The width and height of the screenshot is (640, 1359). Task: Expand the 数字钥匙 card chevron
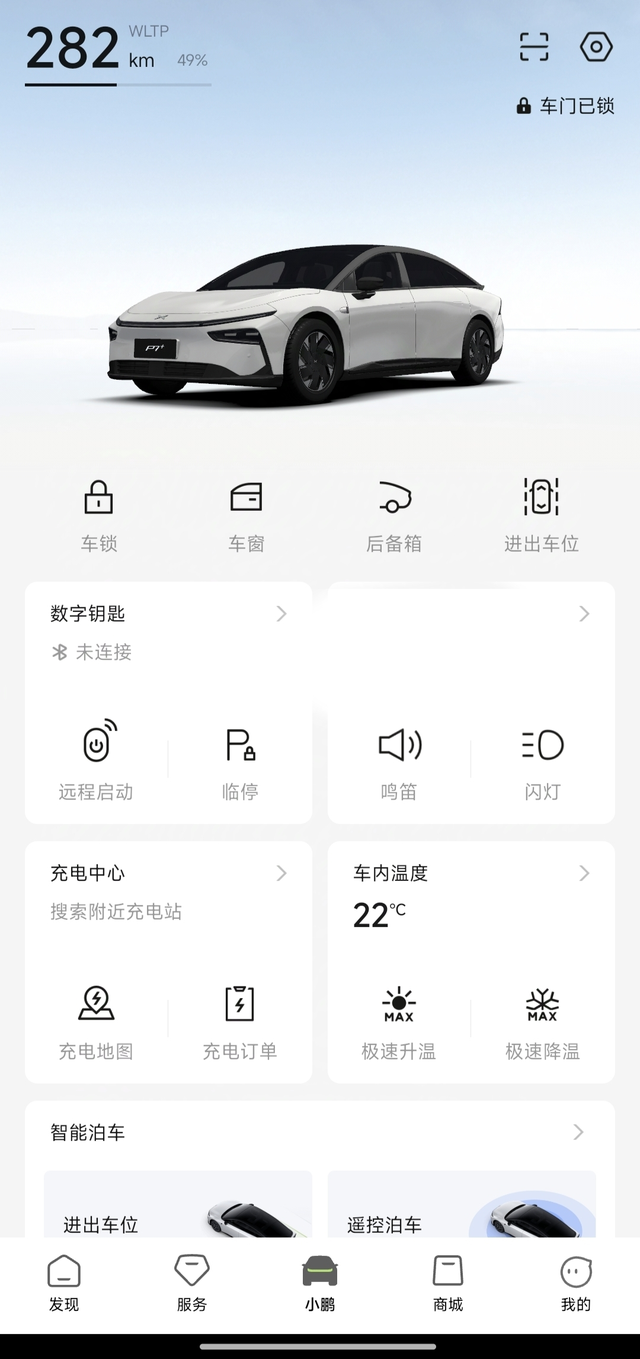click(x=281, y=614)
